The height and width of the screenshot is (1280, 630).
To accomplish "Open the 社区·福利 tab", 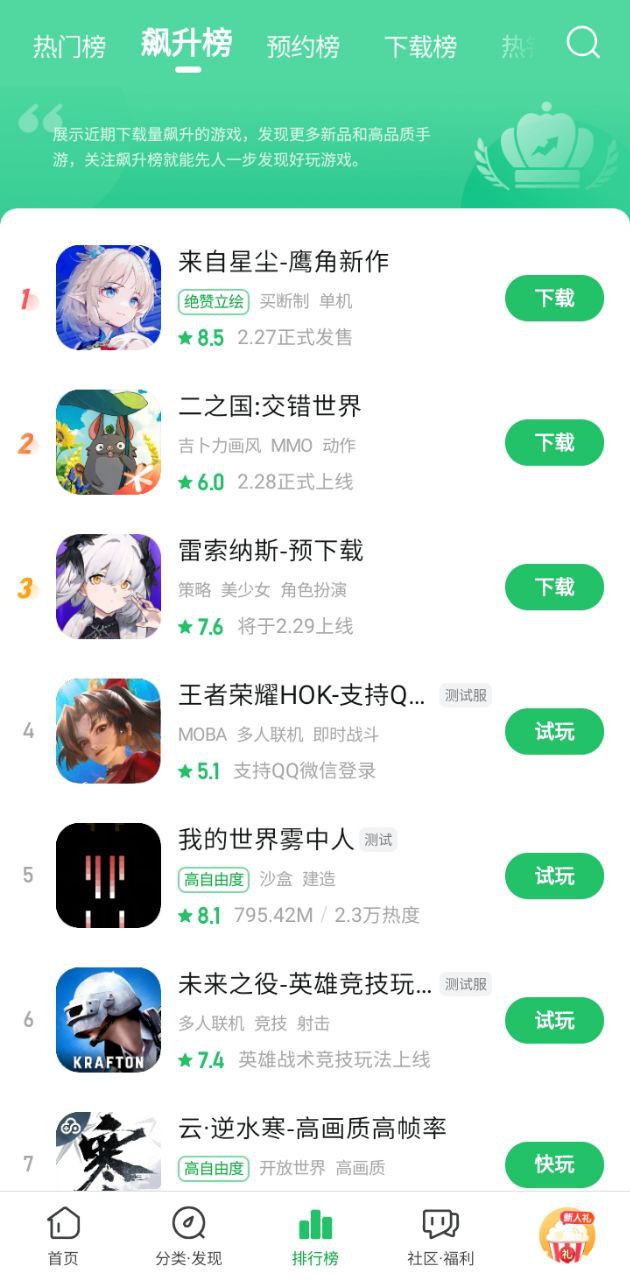I will tap(440, 1236).
